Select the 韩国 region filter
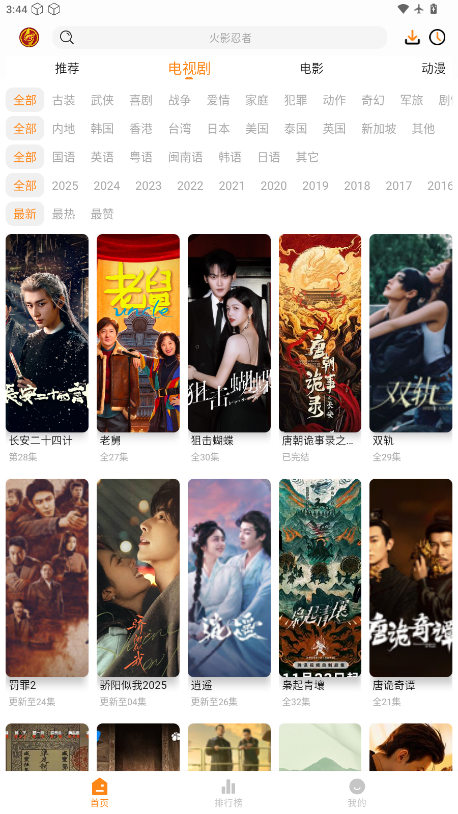Screen dimensions: 458x814 click(x=102, y=129)
